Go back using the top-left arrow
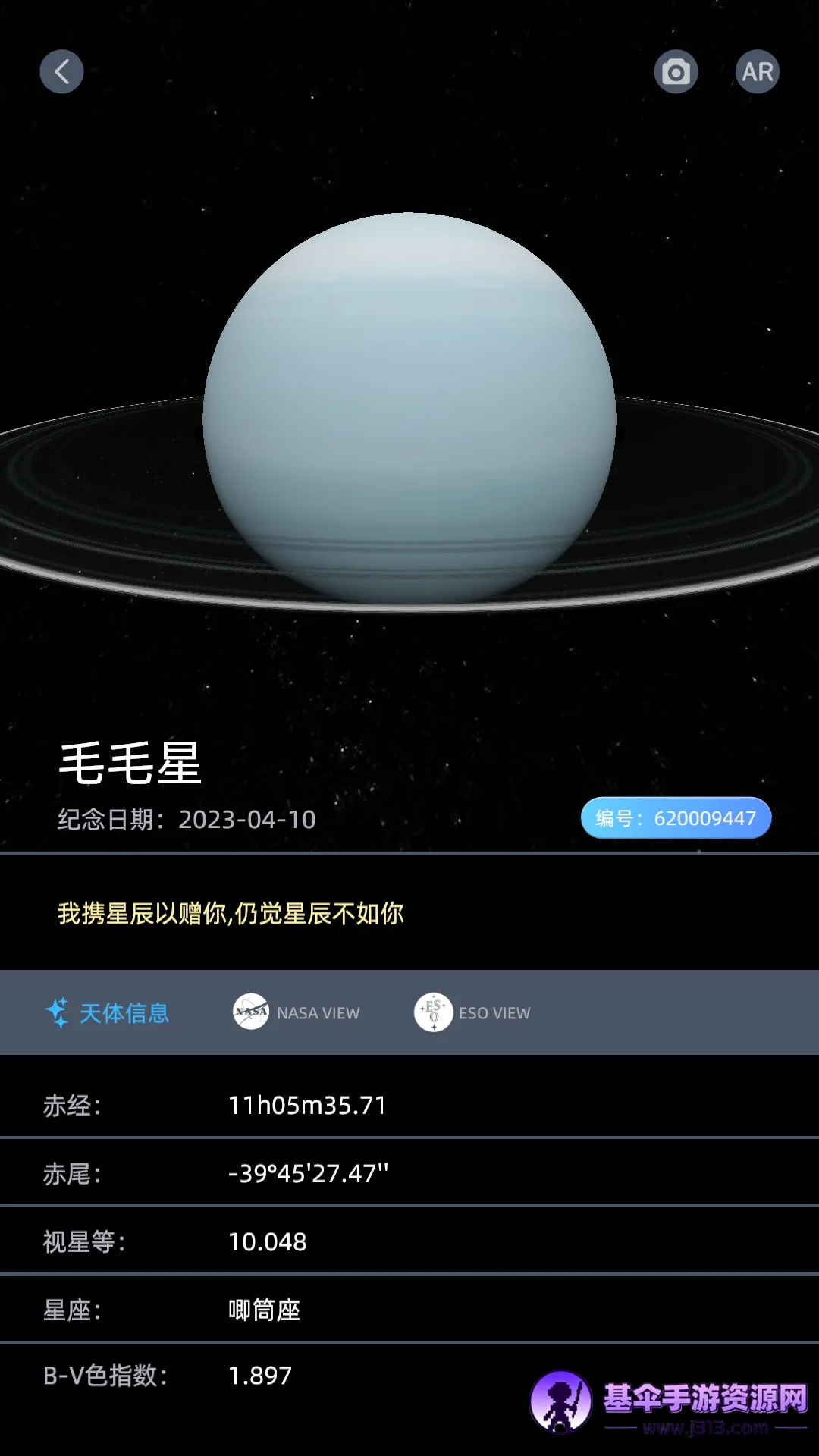The image size is (819, 1456). [61, 72]
